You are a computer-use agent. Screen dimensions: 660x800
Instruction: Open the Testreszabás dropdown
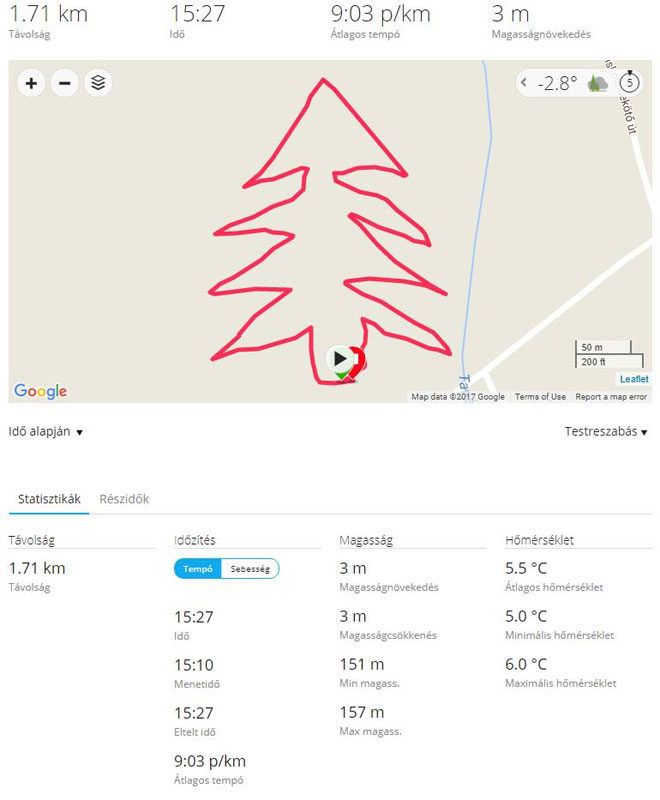(x=606, y=432)
